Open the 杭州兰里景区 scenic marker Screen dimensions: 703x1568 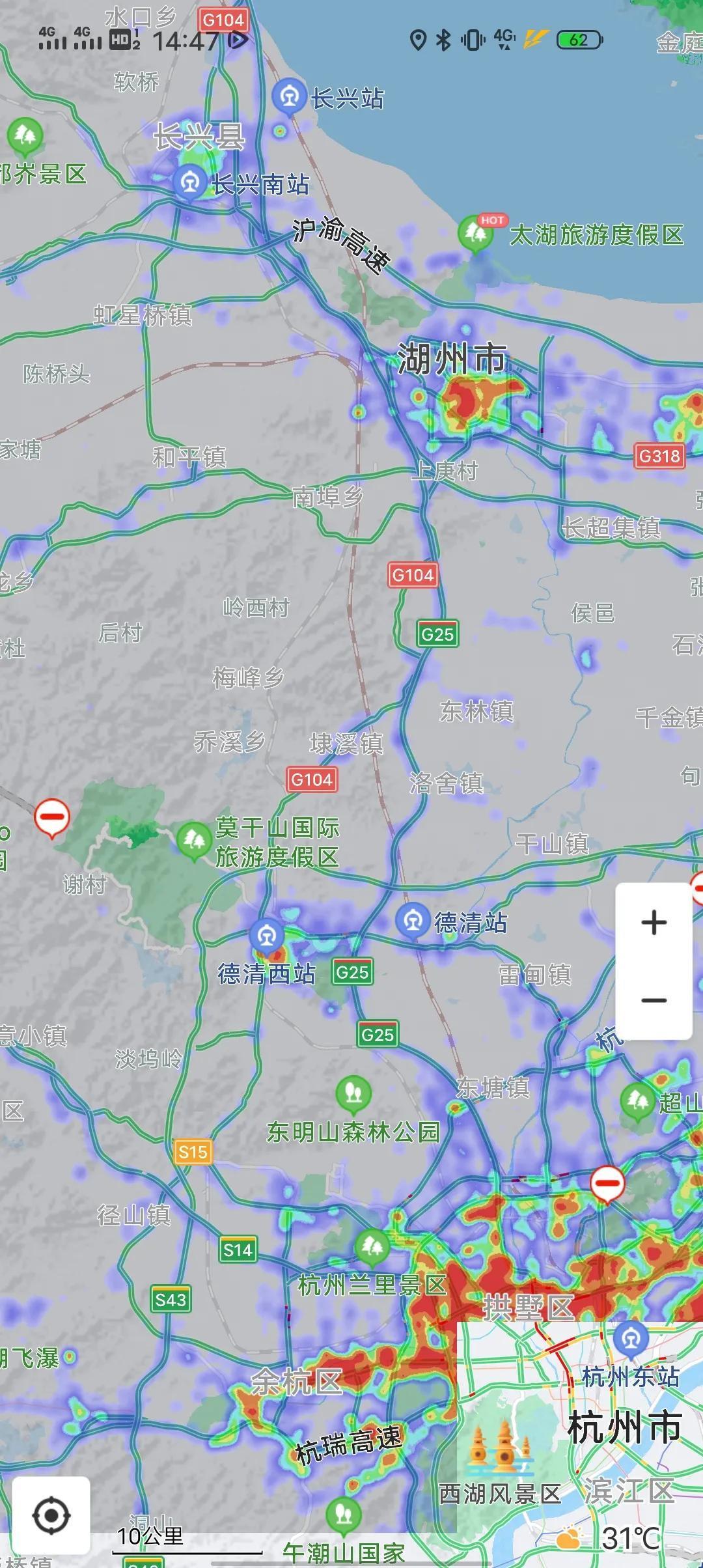click(x=372, y=1246)
